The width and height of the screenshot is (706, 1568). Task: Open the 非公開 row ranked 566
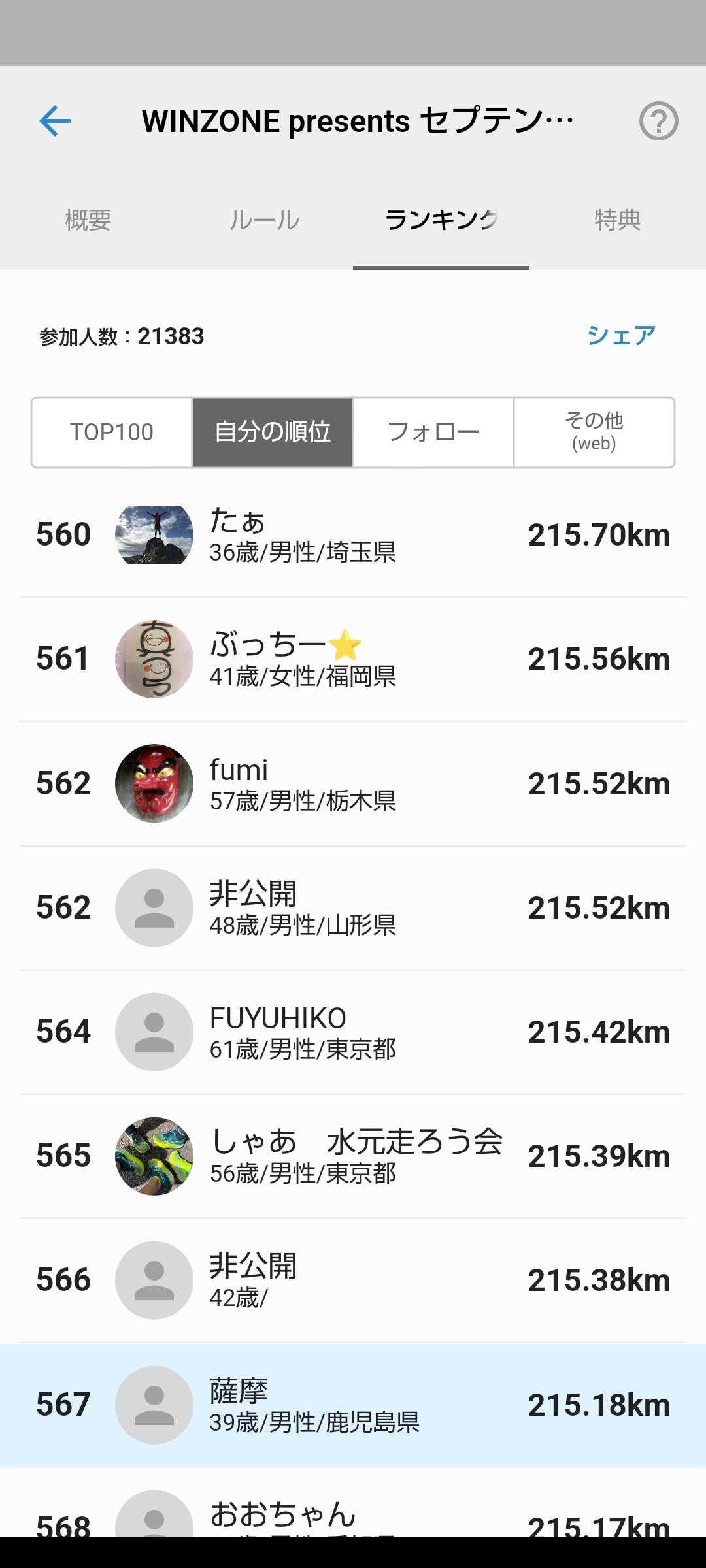coord(353,1280)
